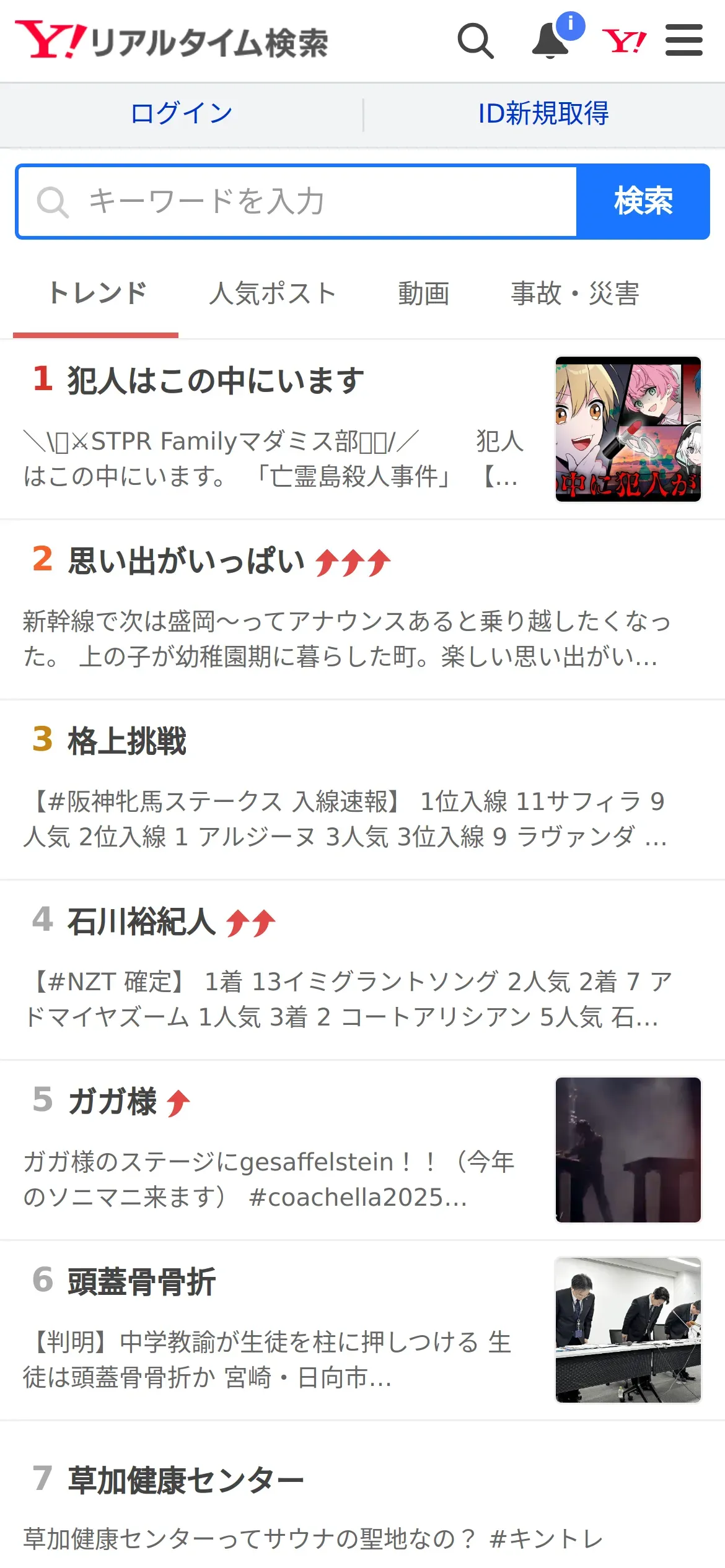Open trend 1 犯人はこの中にいます
This screenshot has height=1568, width=725.
tap(362, 429)
